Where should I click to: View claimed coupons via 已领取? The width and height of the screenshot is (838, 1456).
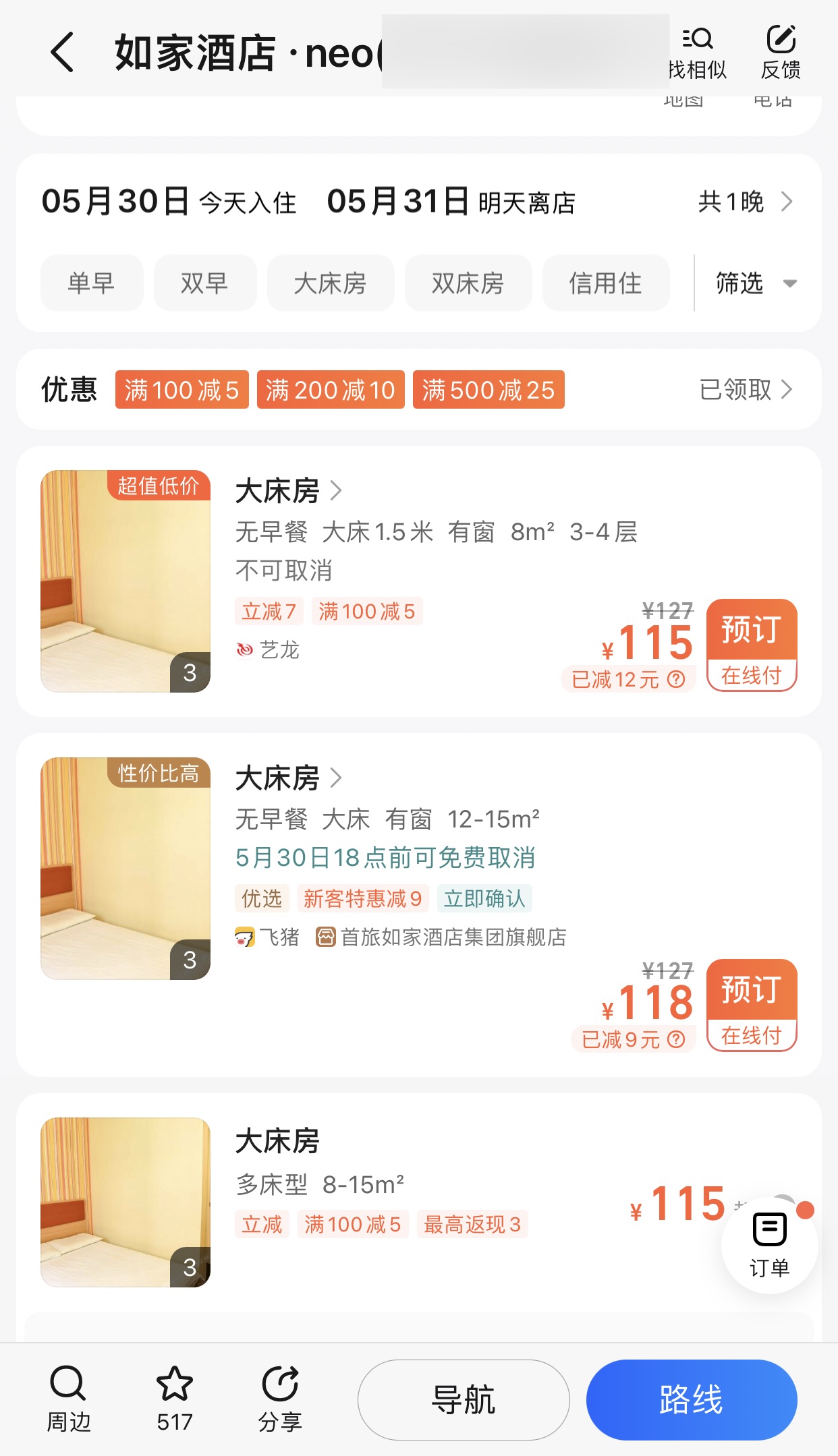(x=745, y=389)
